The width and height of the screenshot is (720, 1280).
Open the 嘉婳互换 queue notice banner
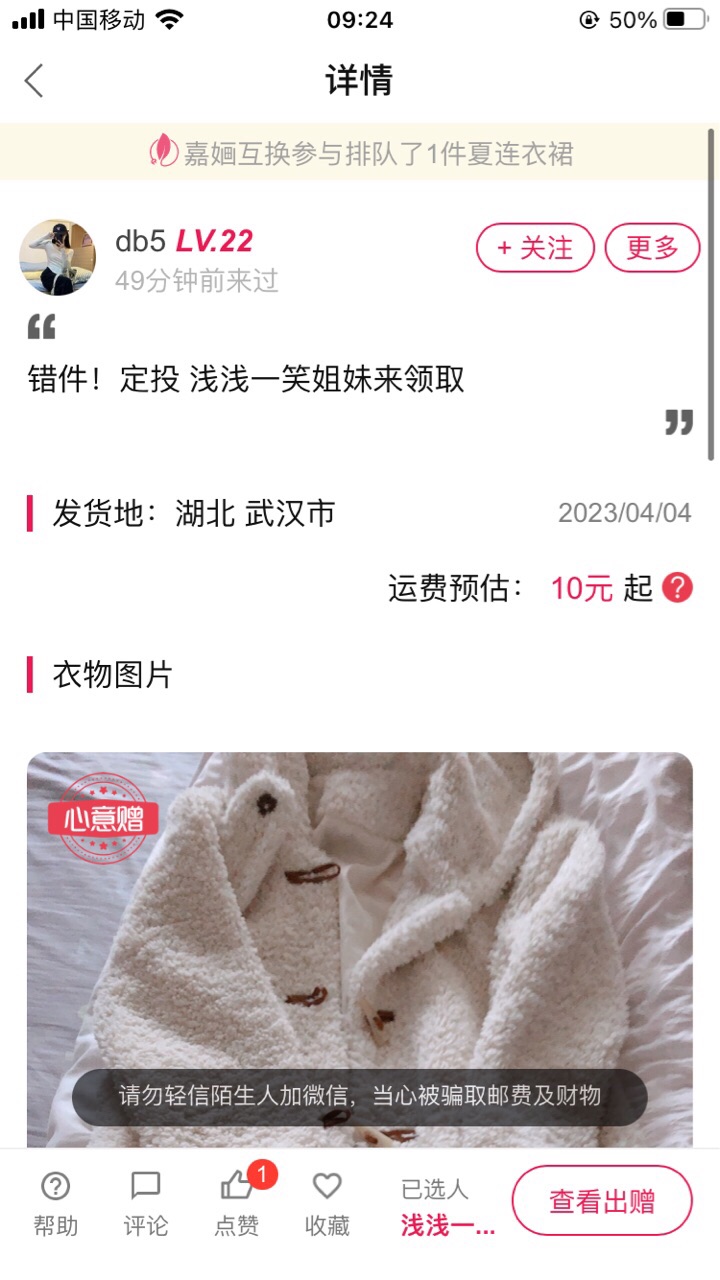point(360,153)
